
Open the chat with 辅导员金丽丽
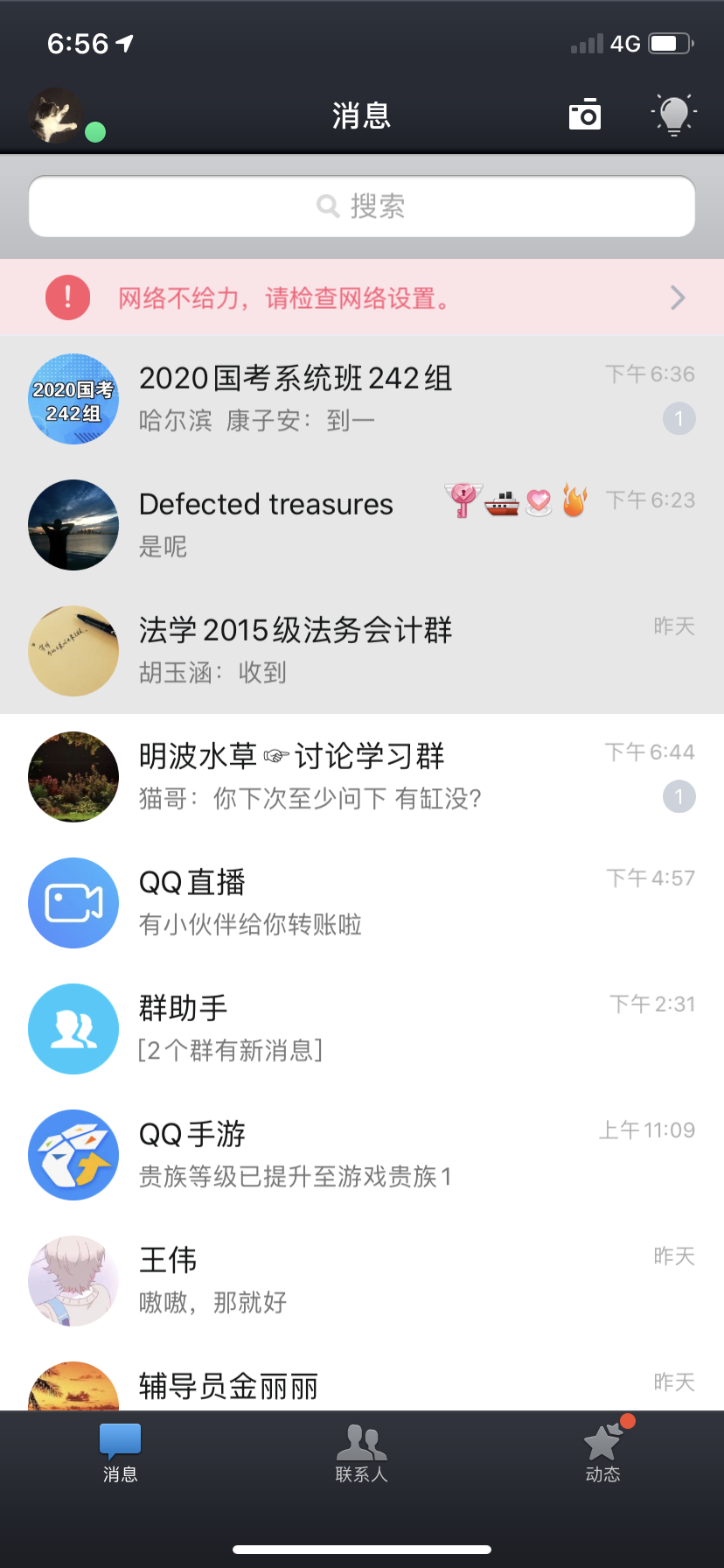click(x=362, y=1386)
